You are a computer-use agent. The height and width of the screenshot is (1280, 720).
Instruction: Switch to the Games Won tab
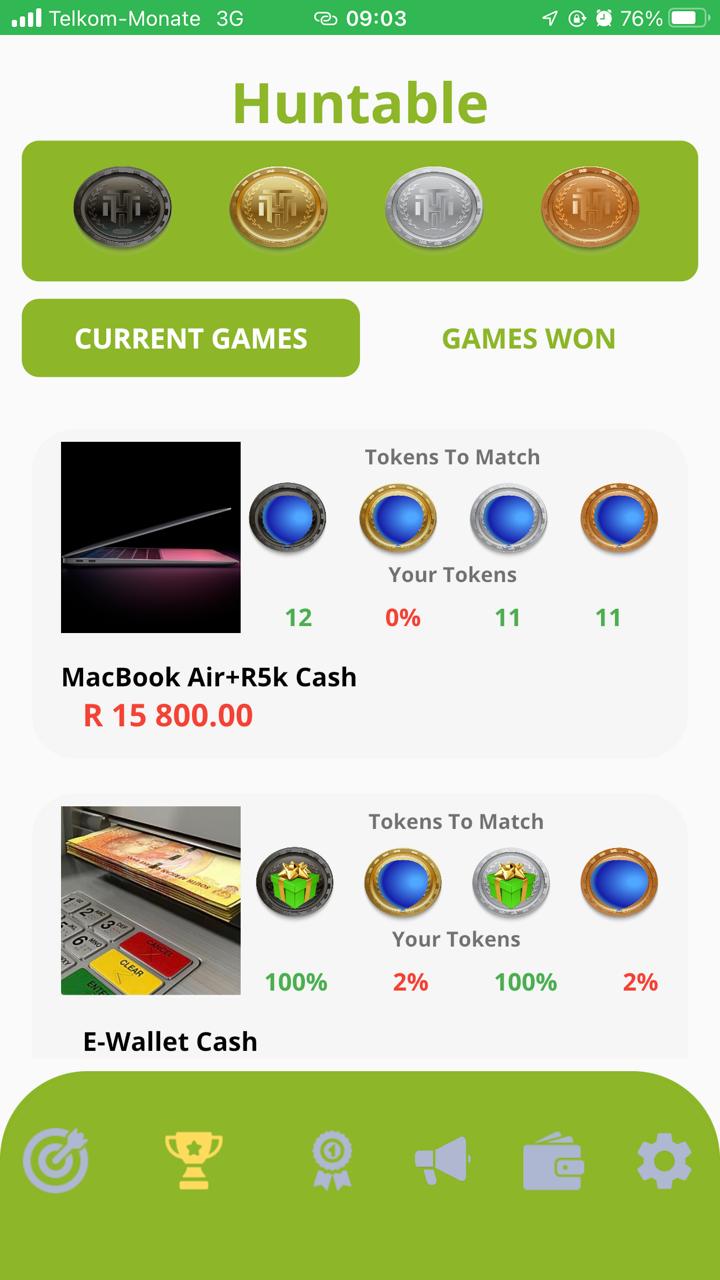[x=528, y=338]
